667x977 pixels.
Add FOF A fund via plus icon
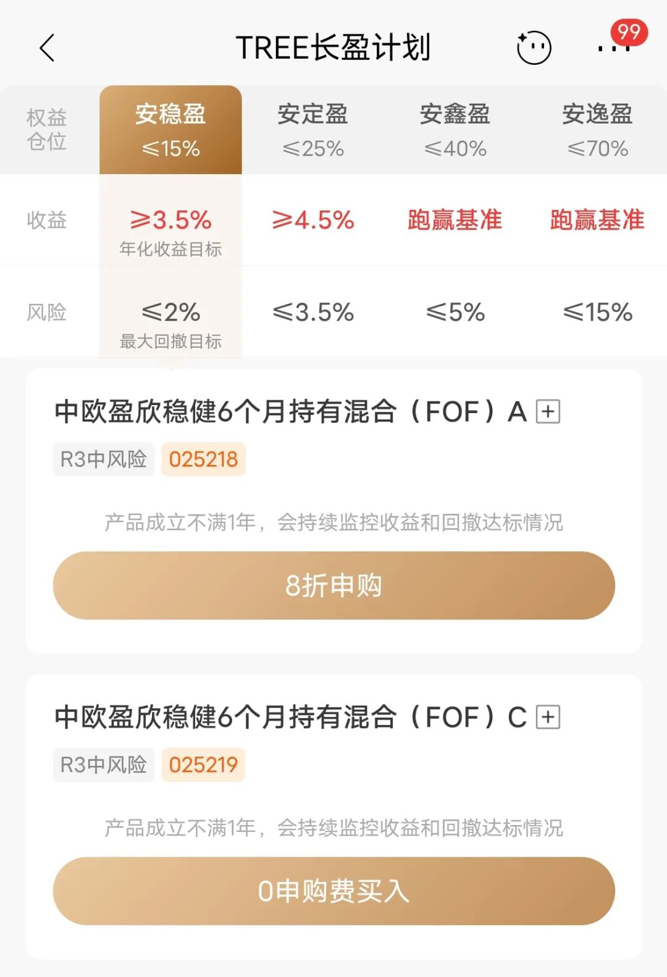tap(548, 411)
